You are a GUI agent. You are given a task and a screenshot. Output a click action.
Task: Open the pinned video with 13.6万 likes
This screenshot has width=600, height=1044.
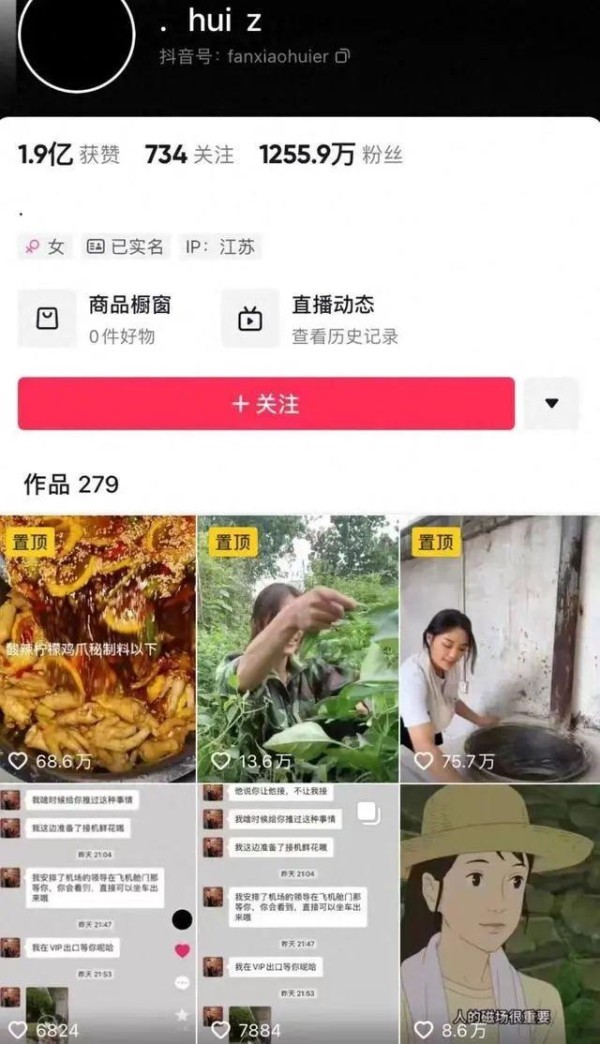click(298, 649)
